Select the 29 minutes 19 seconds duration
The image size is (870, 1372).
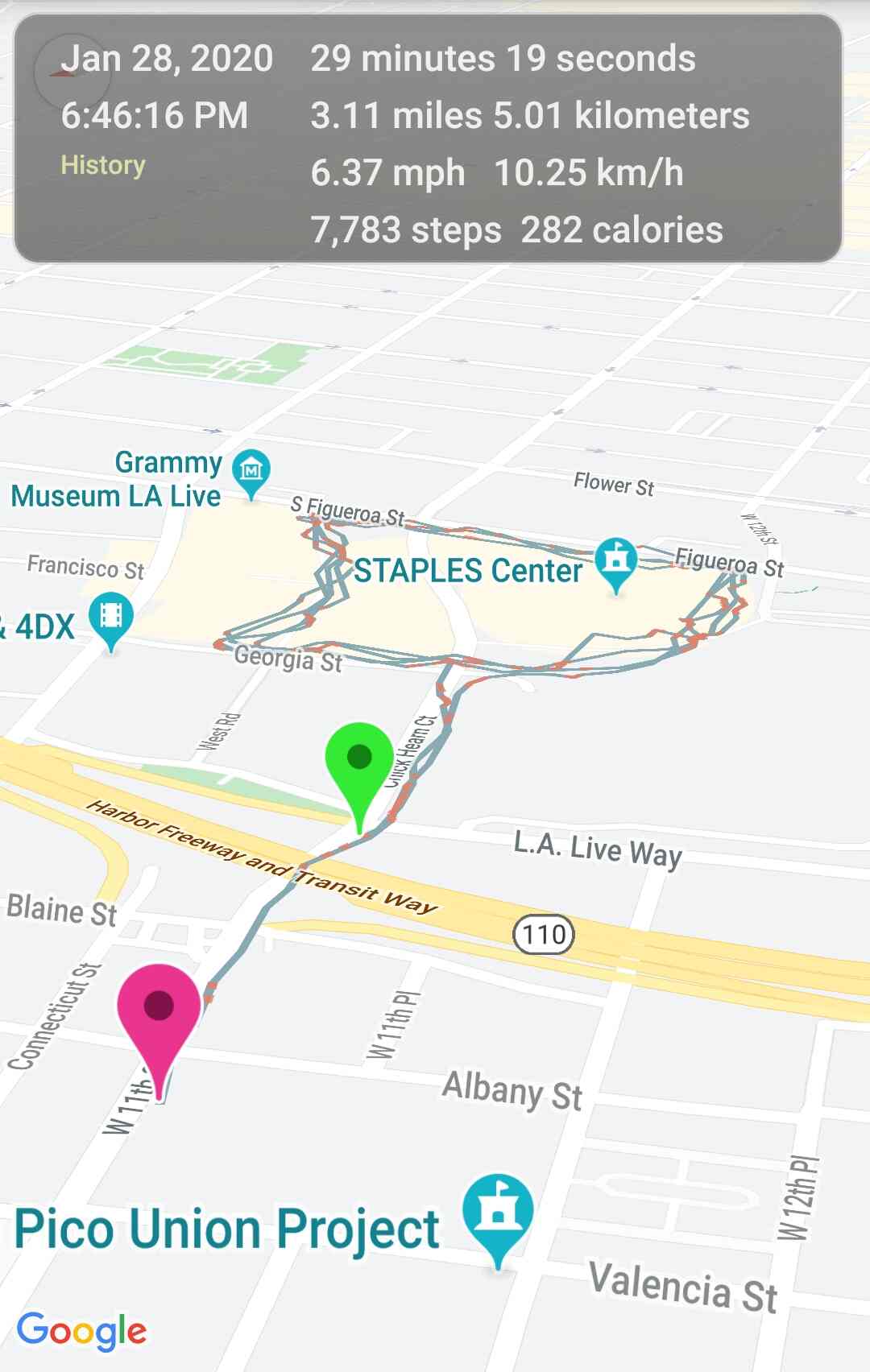pyautogui.click(x=503, y=58)
